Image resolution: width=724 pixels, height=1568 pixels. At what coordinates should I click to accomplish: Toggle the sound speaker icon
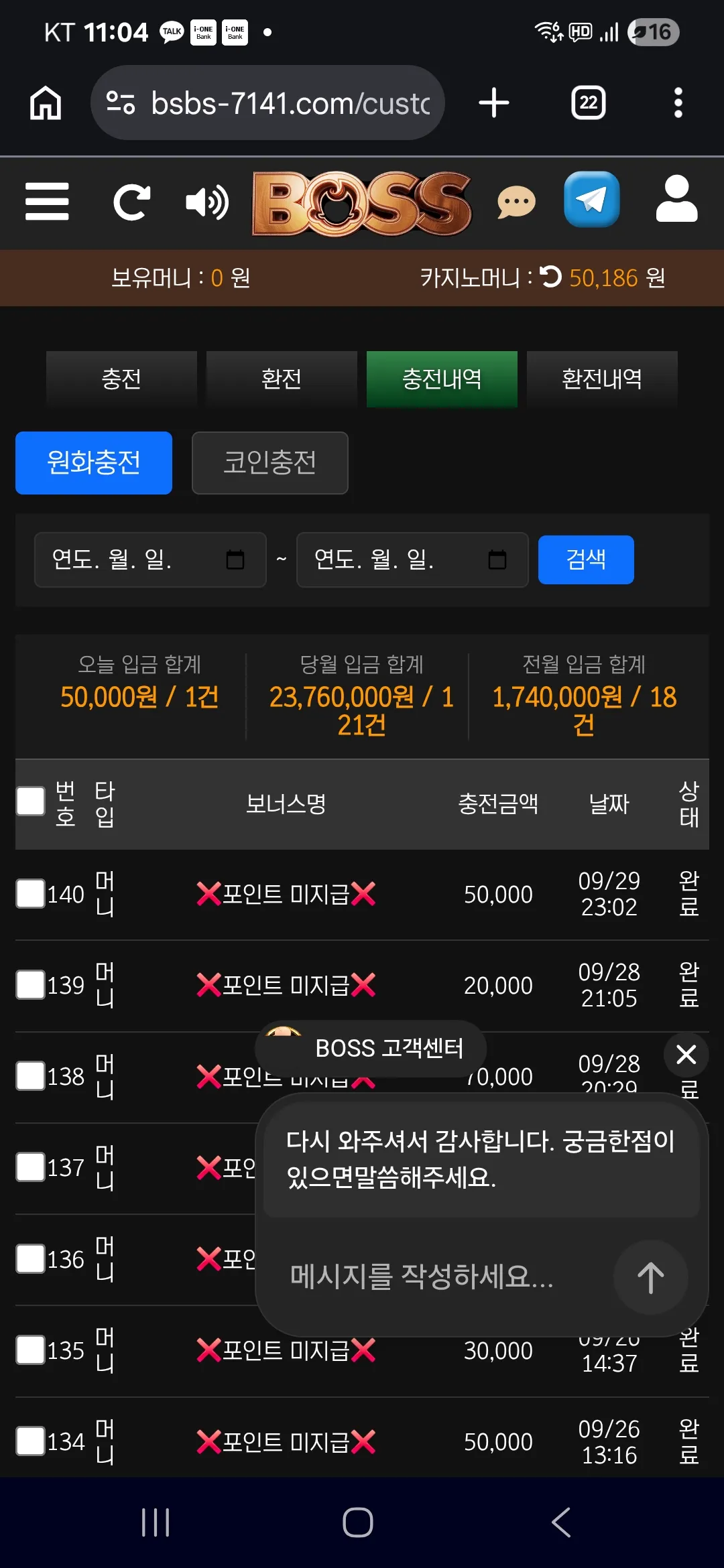click(206, 202)
